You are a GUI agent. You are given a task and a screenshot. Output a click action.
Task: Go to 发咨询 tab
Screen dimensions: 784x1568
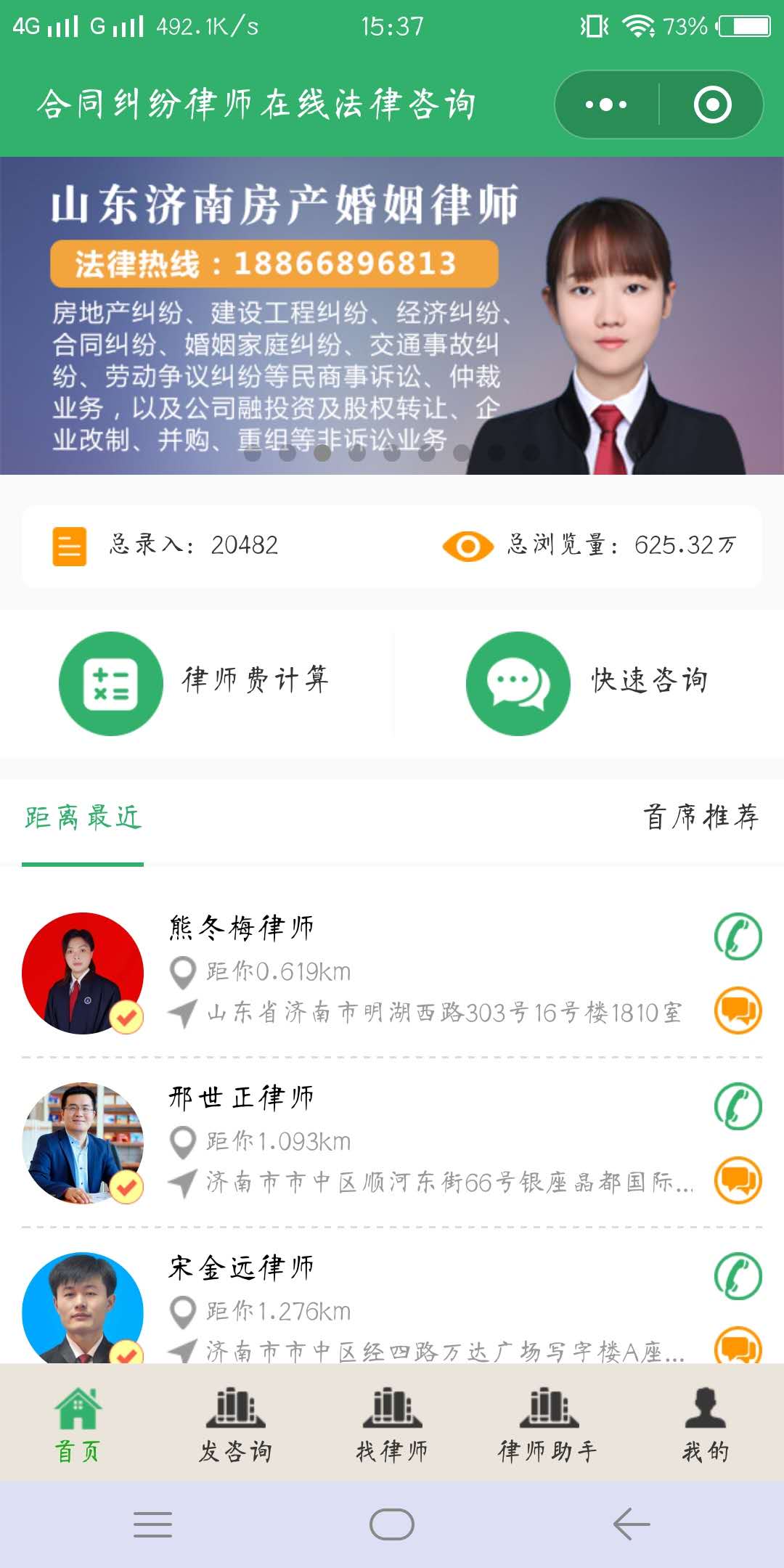(235, 1424)
